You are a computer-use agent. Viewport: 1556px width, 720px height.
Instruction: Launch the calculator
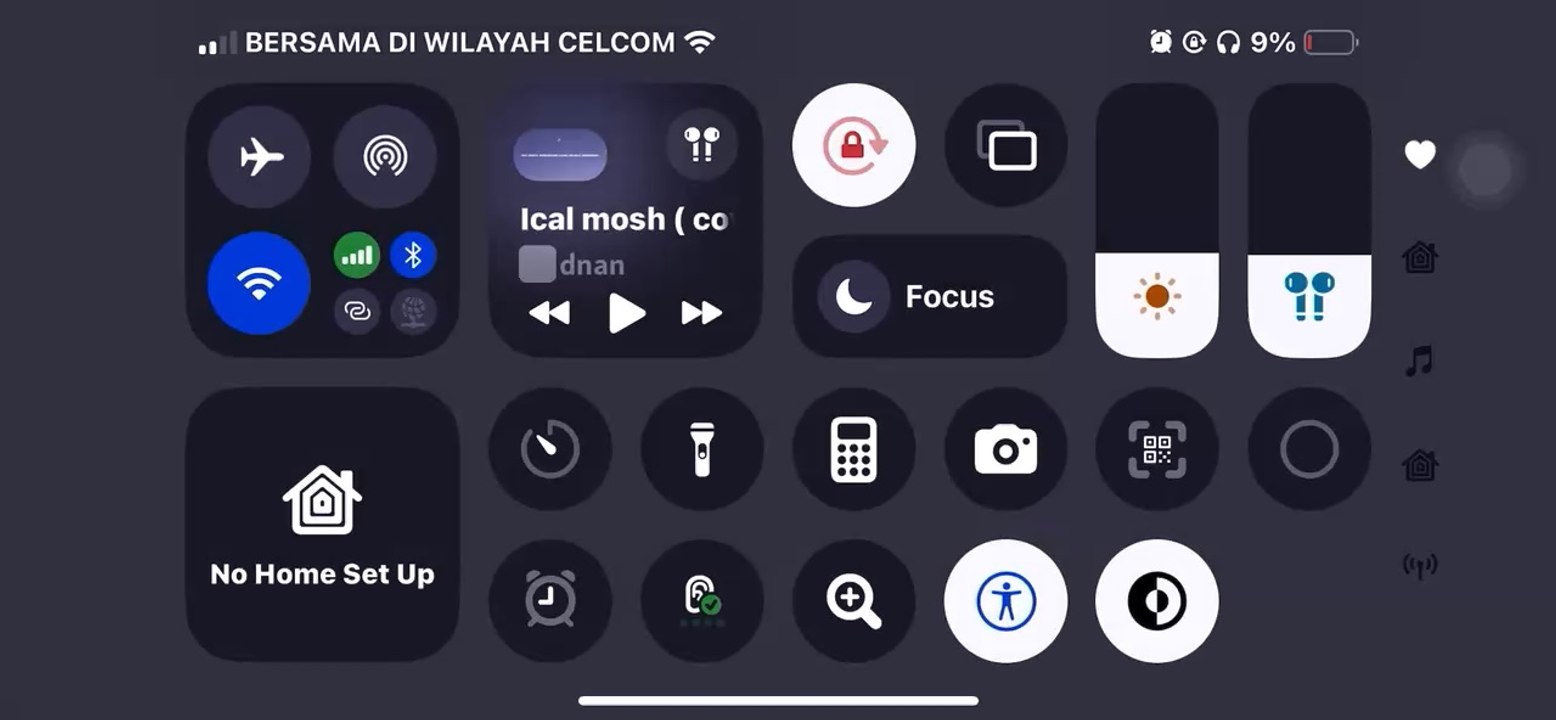(x=854, y=449)
